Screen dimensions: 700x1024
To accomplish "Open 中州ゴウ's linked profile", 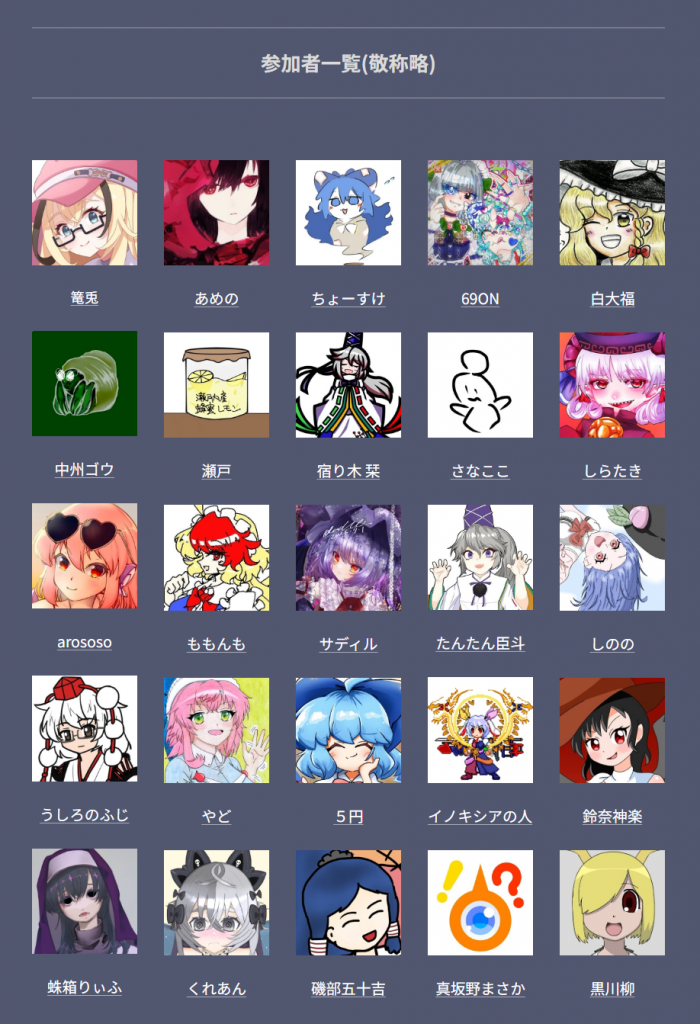I will pos(84,470).
